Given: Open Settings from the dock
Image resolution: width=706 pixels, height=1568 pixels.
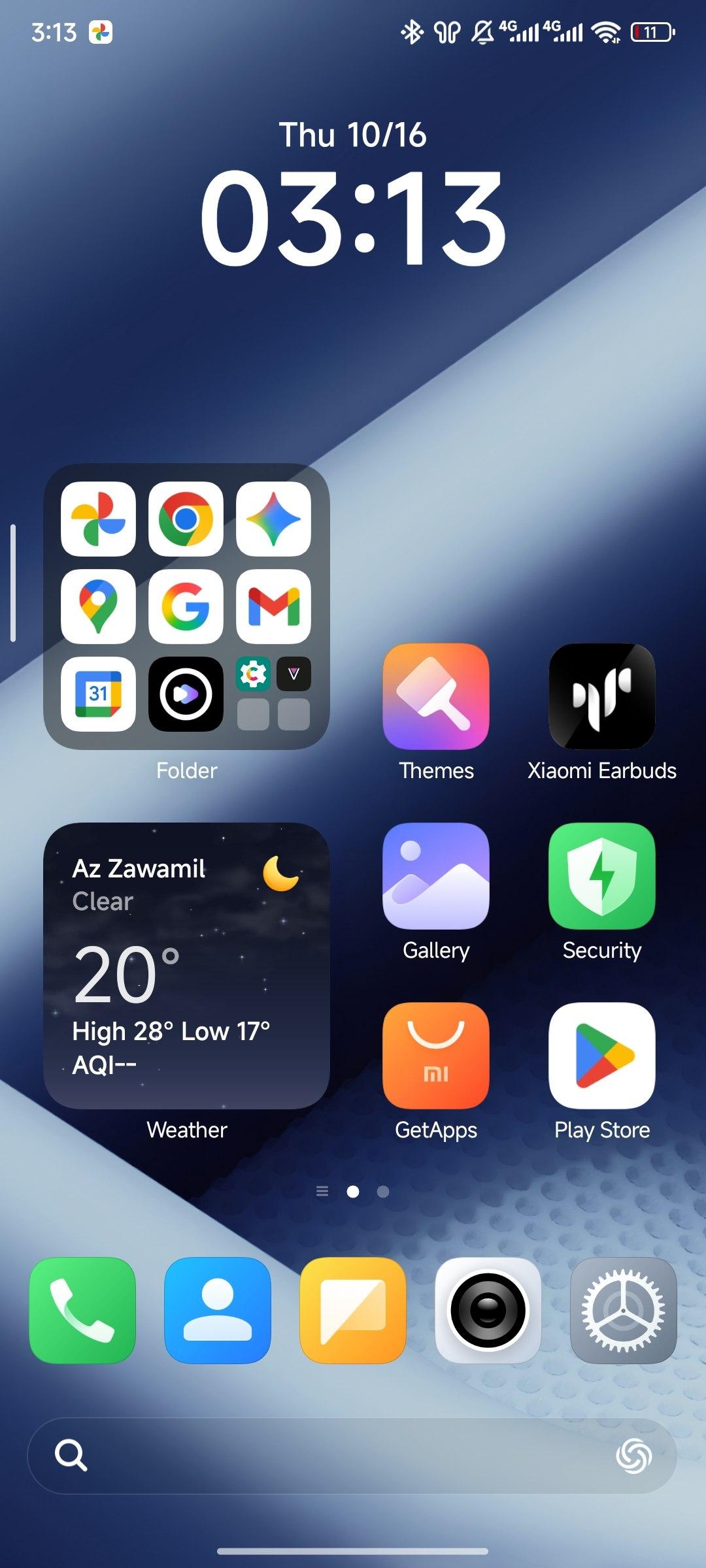Looking at the screenshot, I should coord(623,1310).
